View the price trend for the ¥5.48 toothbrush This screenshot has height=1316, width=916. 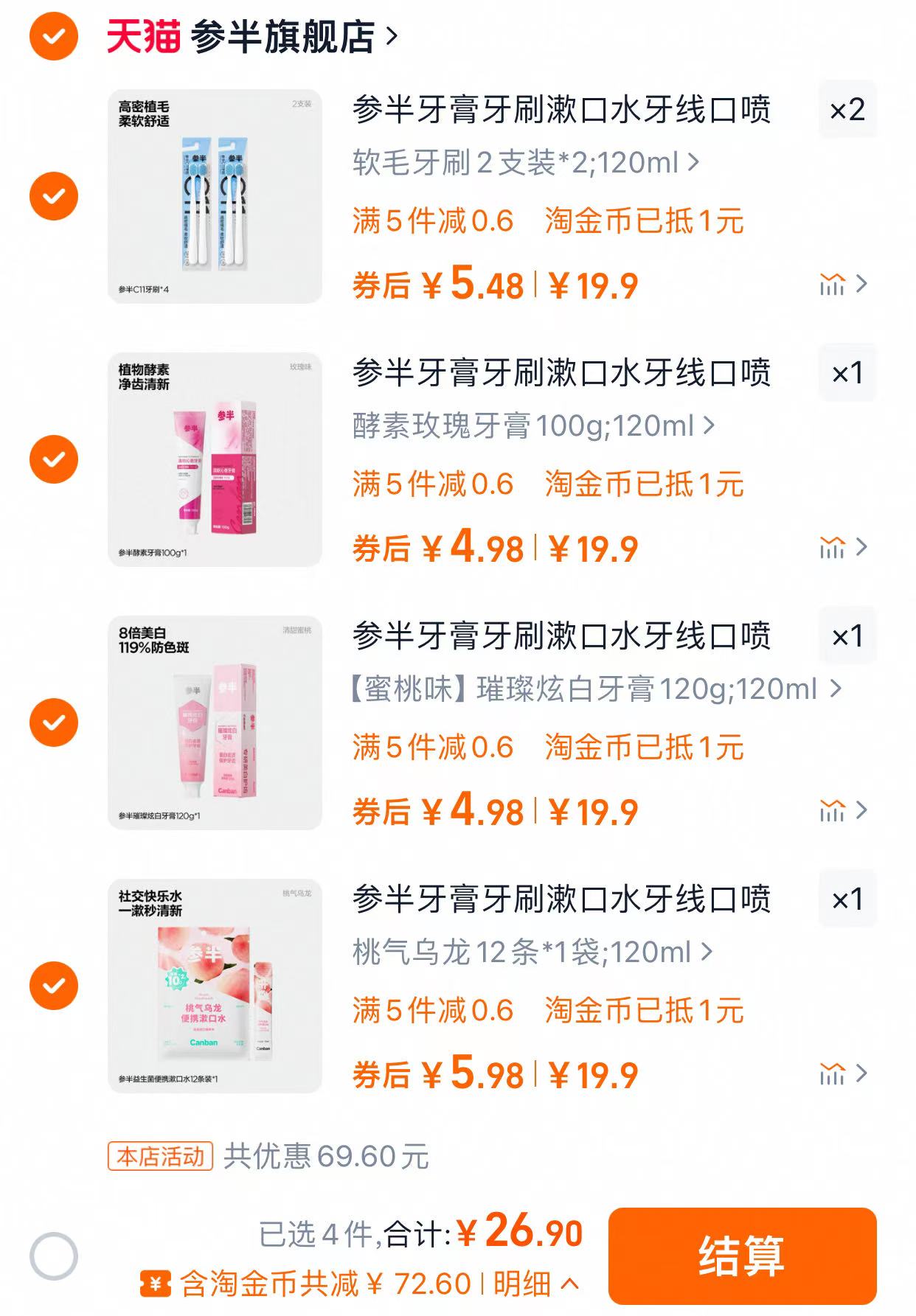coord(842,284)
